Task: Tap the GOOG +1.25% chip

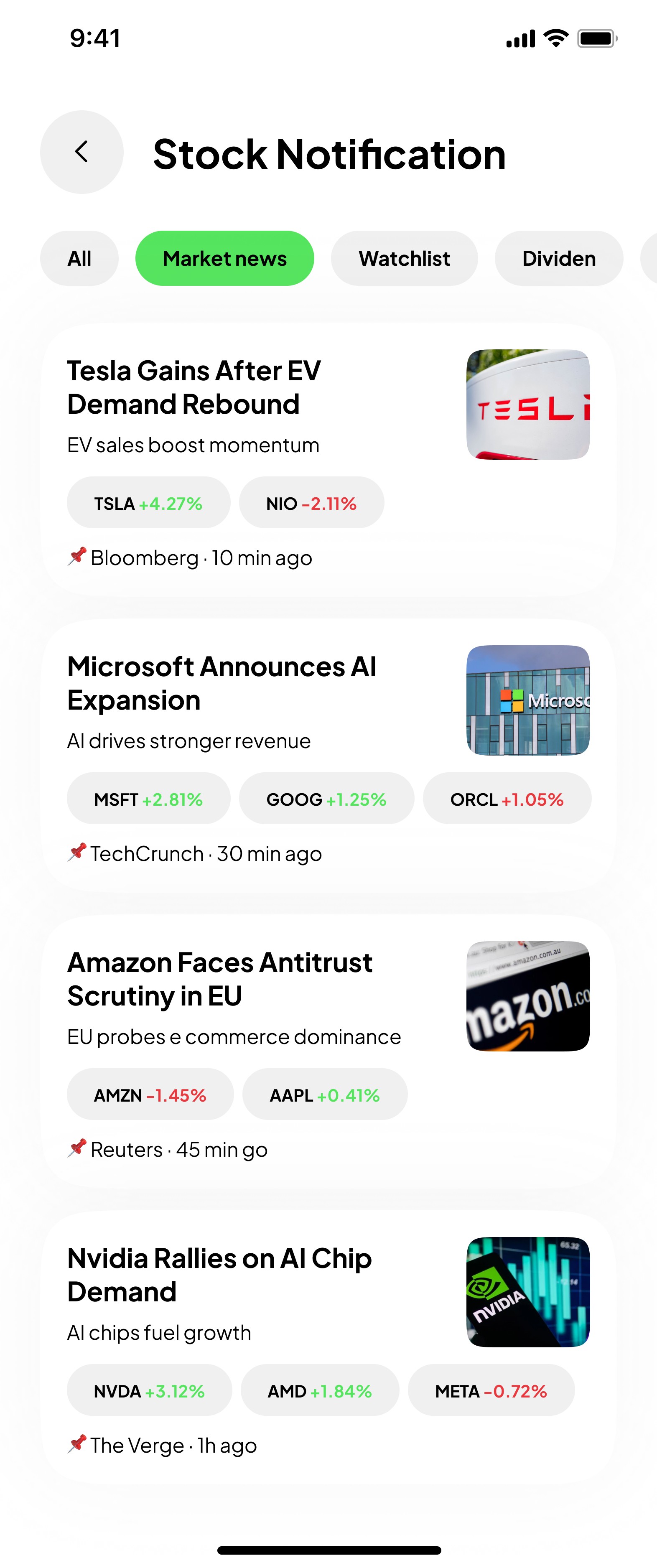Action: click(327, 799)
